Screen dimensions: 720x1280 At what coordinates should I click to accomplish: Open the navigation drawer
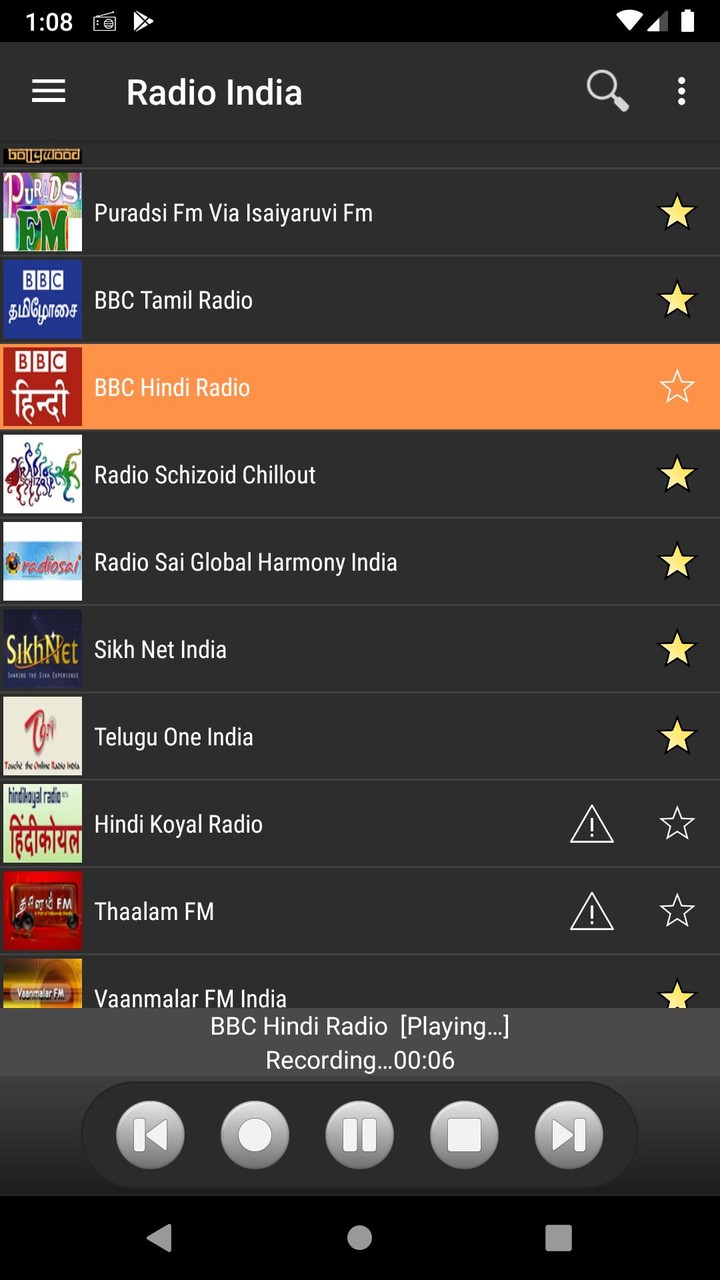coord(48,91)
